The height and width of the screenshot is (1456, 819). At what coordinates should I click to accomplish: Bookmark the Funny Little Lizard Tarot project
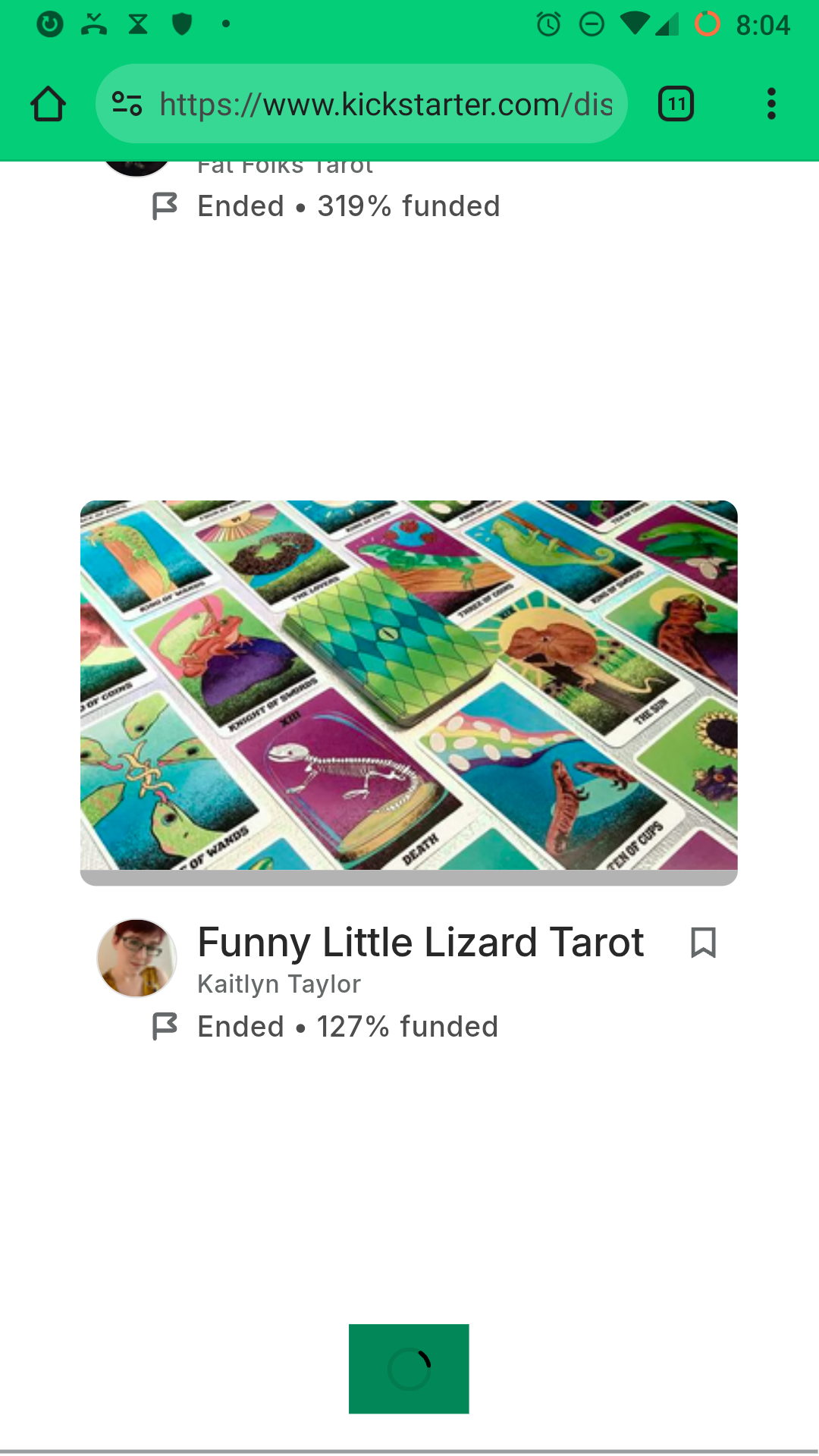[x=703, y=943]
